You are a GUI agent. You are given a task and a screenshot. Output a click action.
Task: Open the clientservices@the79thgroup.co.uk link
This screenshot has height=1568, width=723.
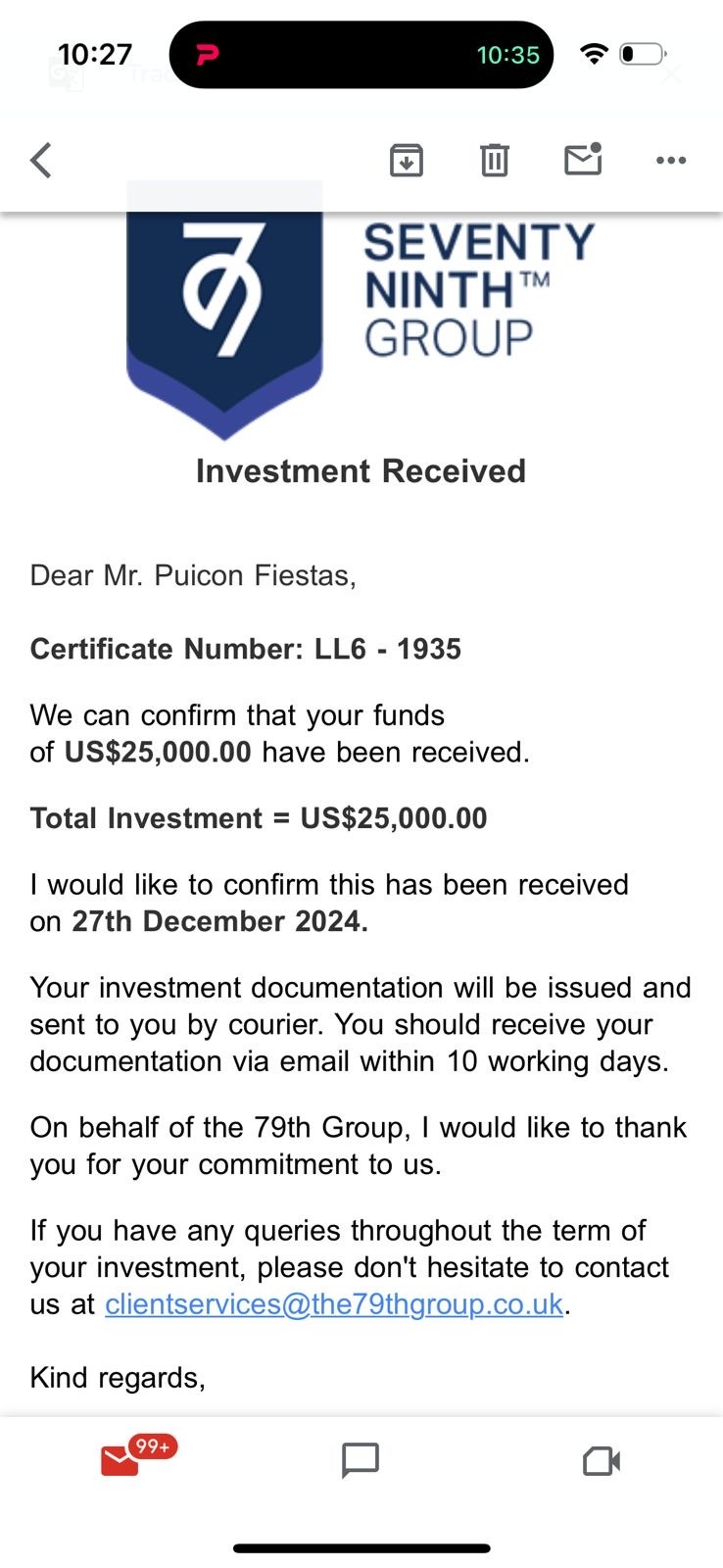point(334,1304)
